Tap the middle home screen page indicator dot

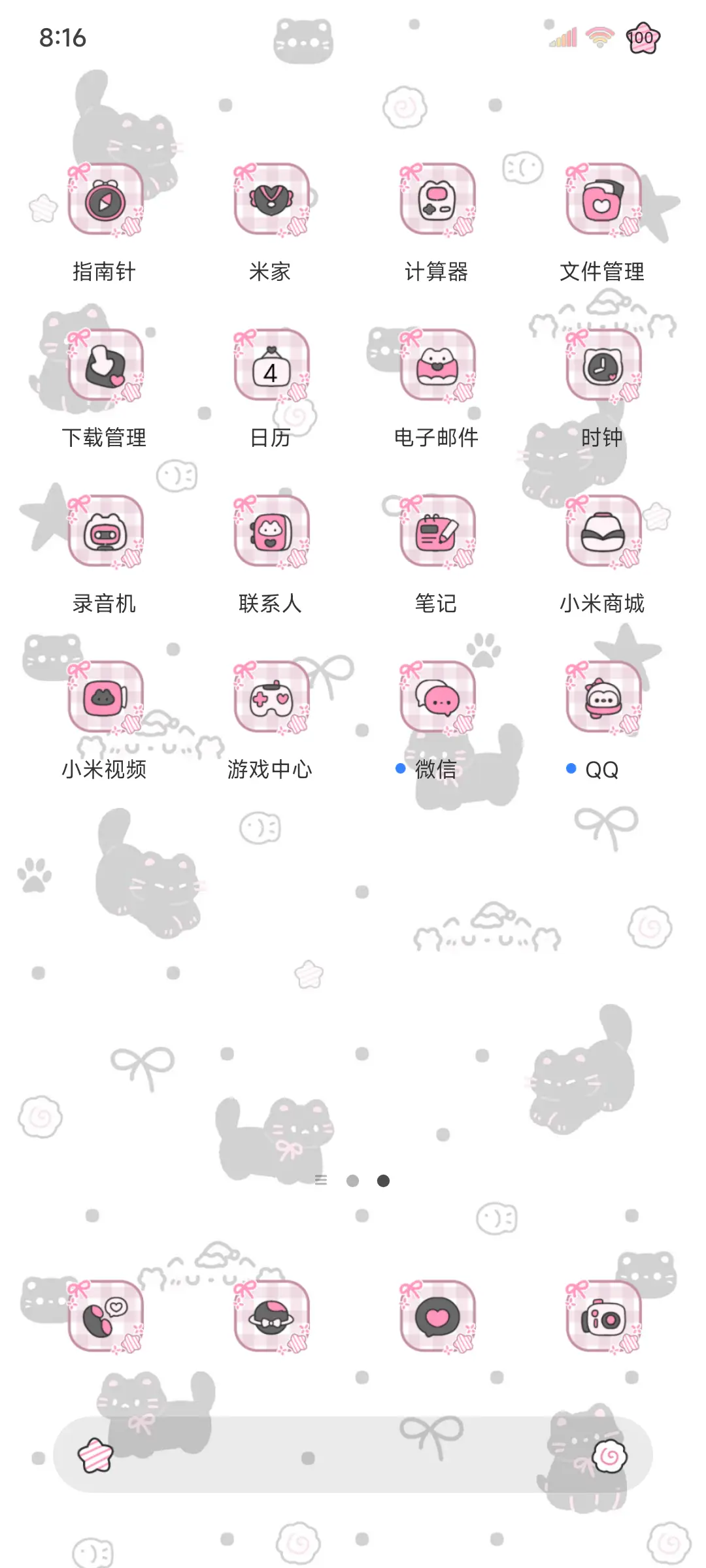pyautogui.click(x=353, y=1180)
